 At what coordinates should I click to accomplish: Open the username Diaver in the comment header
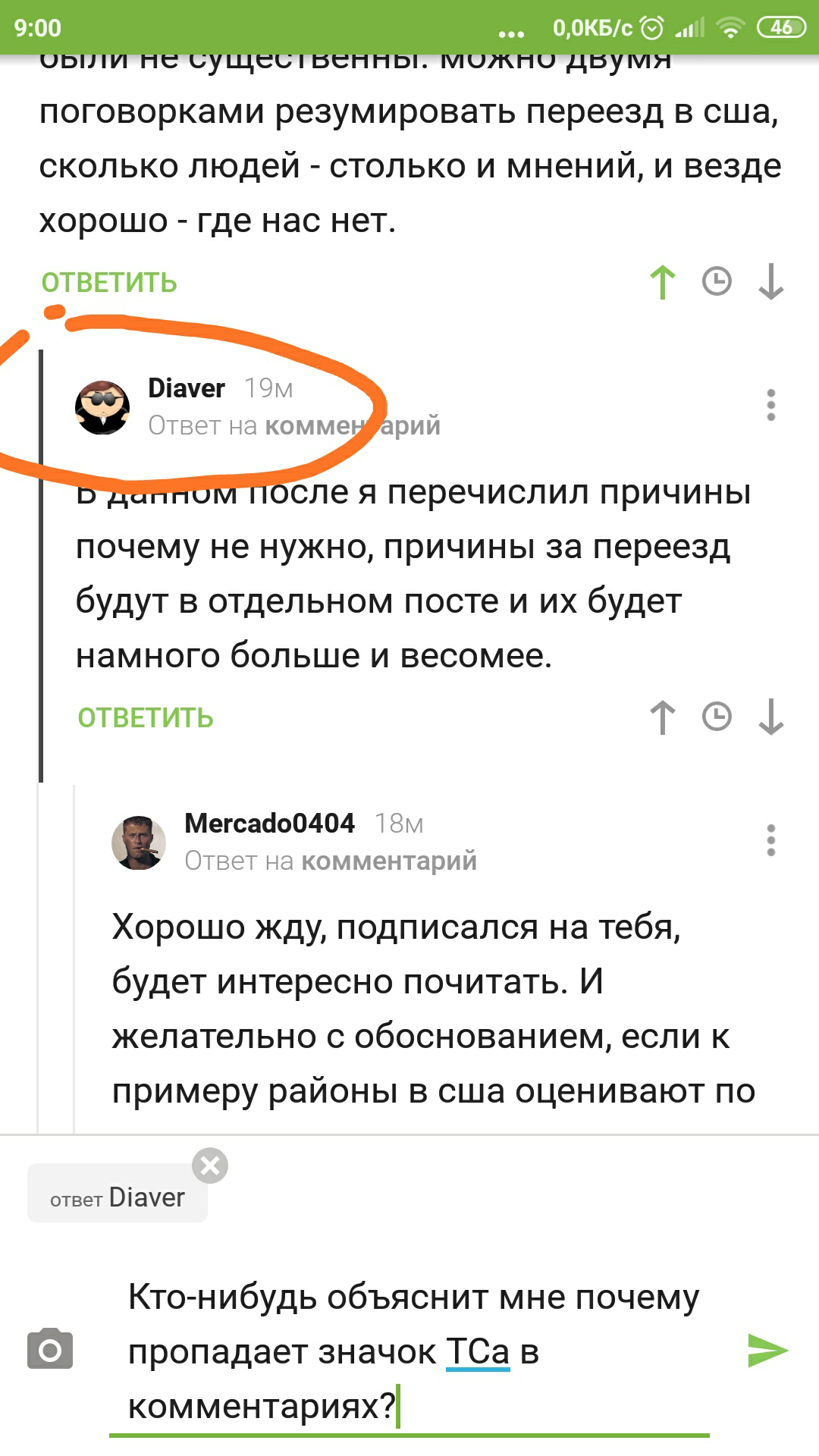coord(187,388)
